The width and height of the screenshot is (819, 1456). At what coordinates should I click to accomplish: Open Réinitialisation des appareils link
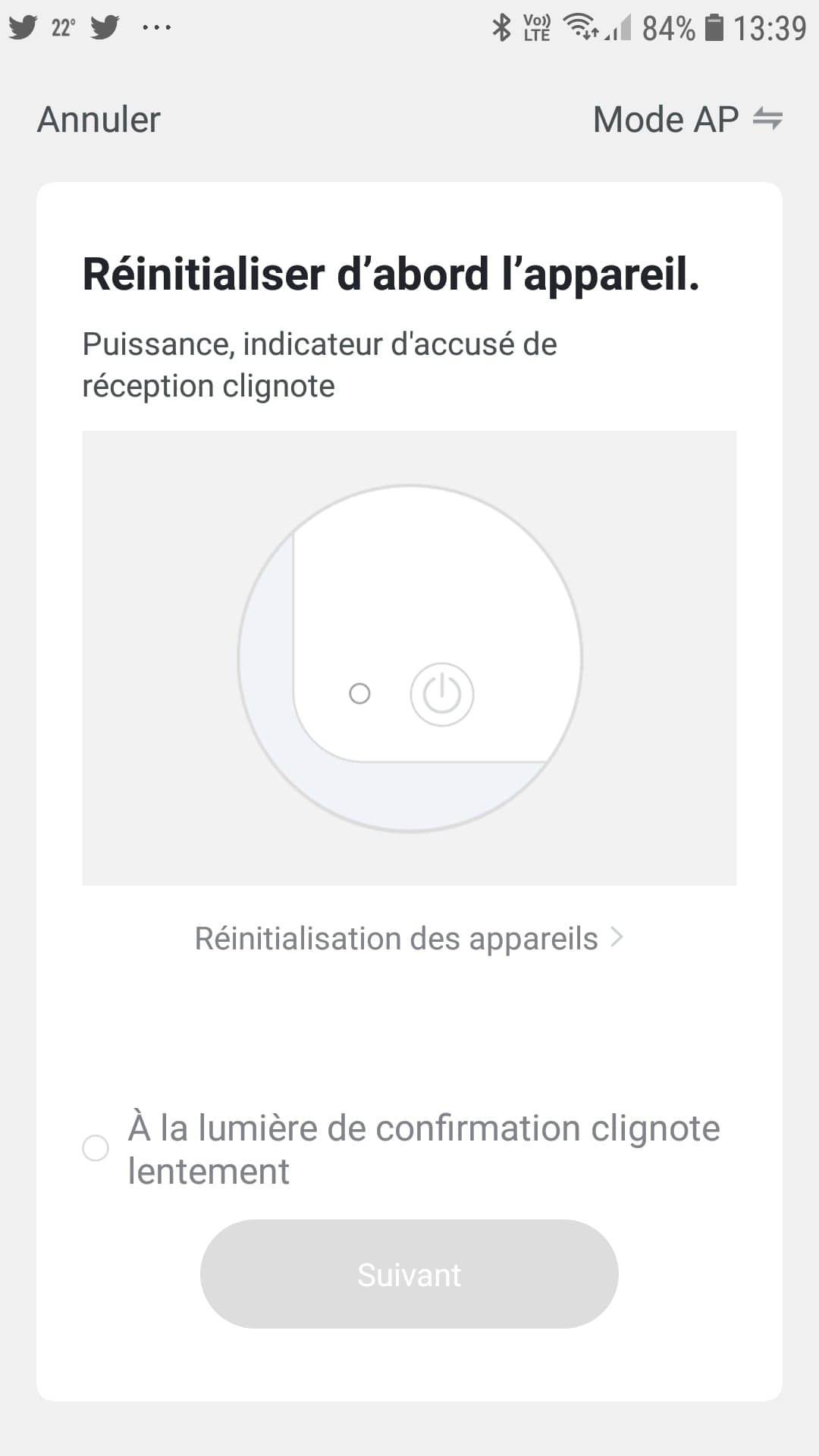coord(409,938)
